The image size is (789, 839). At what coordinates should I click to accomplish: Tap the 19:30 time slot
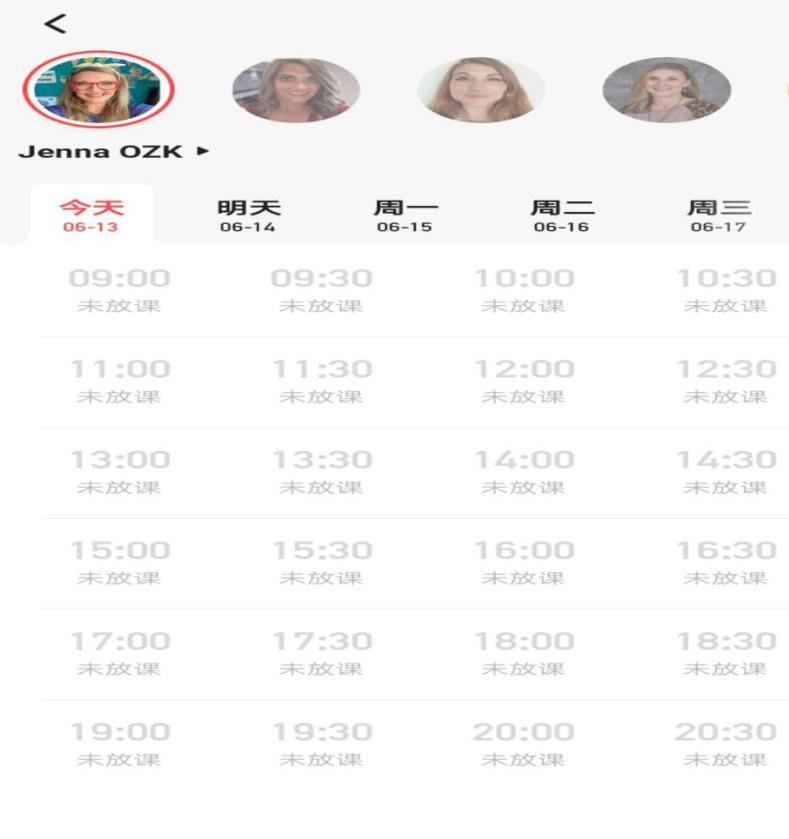(321, 743)
